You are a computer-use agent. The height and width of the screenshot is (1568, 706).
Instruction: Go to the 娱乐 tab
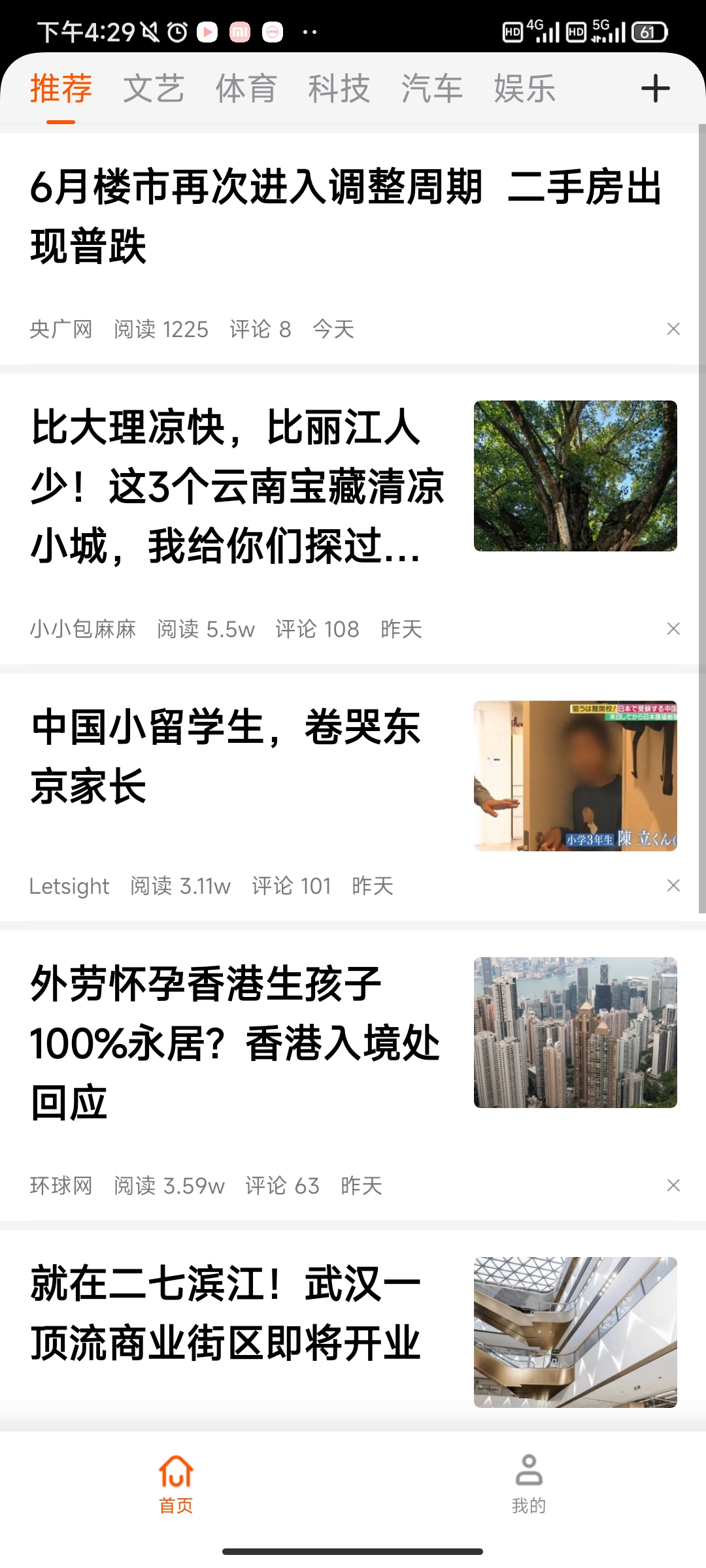(x=525, y=89)
